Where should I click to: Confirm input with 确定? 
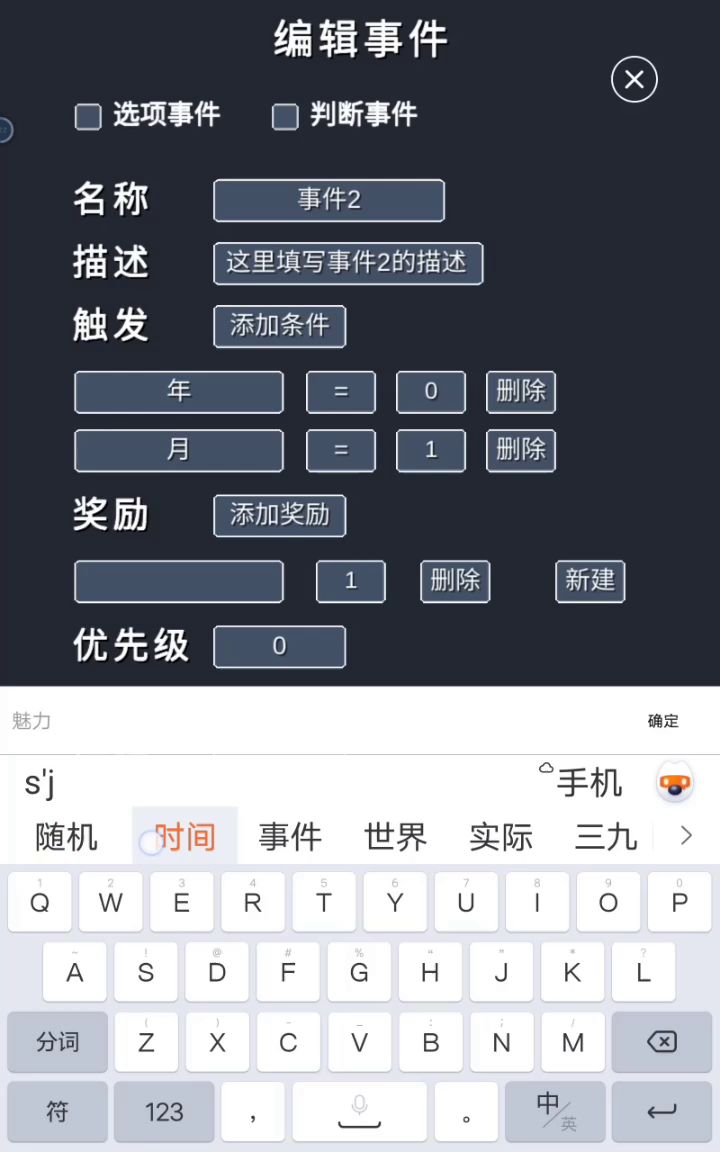tap(663, 721)
